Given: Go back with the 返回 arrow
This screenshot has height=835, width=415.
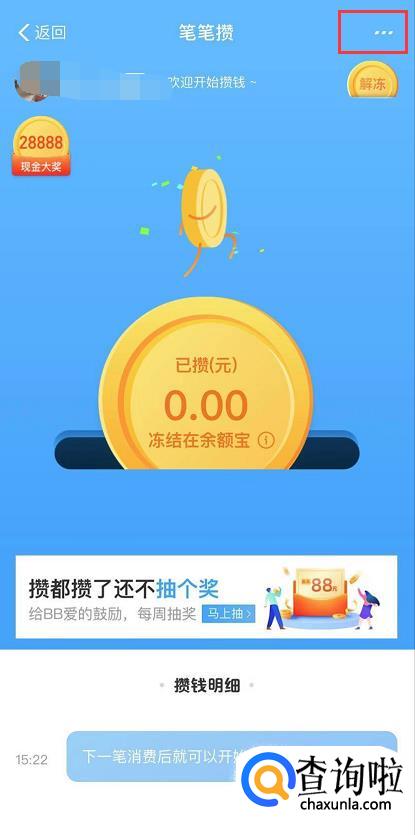Looking at the screenshot, I should (42, 32).
